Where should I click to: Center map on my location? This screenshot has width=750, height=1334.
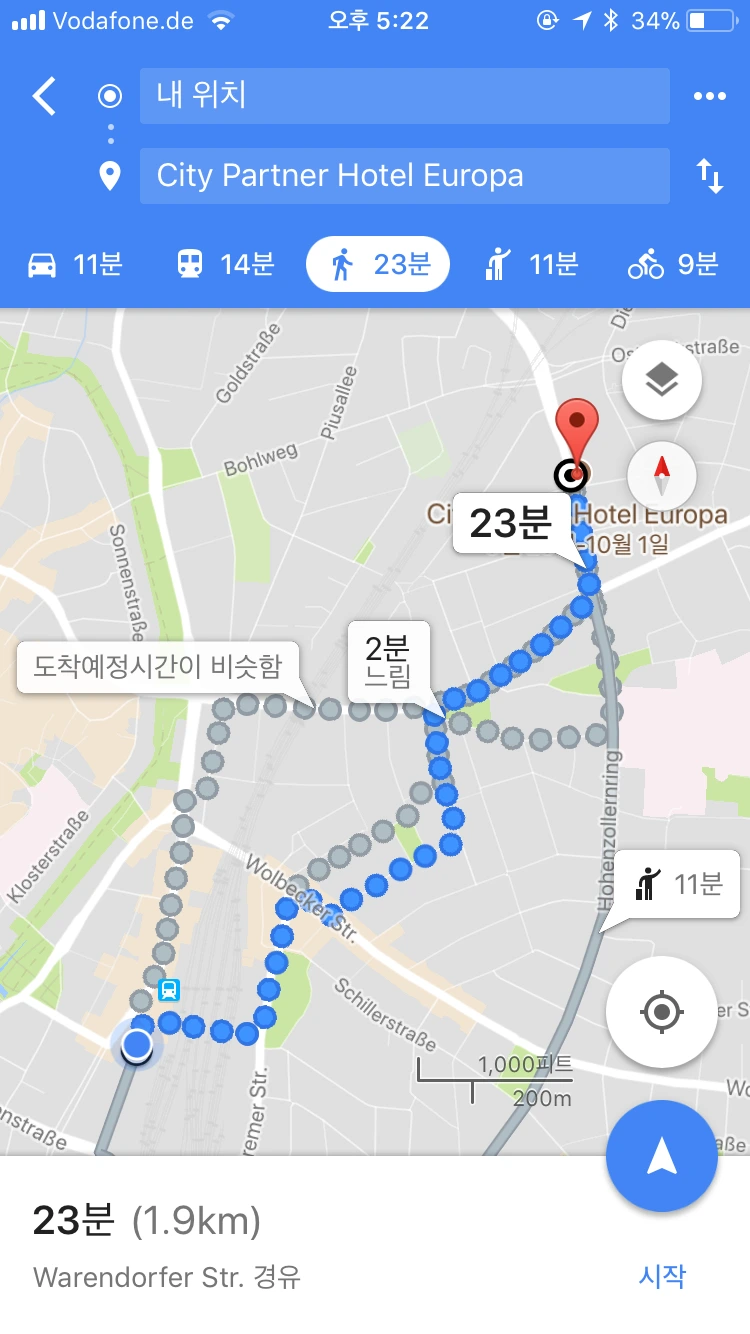pos(661,1012)
